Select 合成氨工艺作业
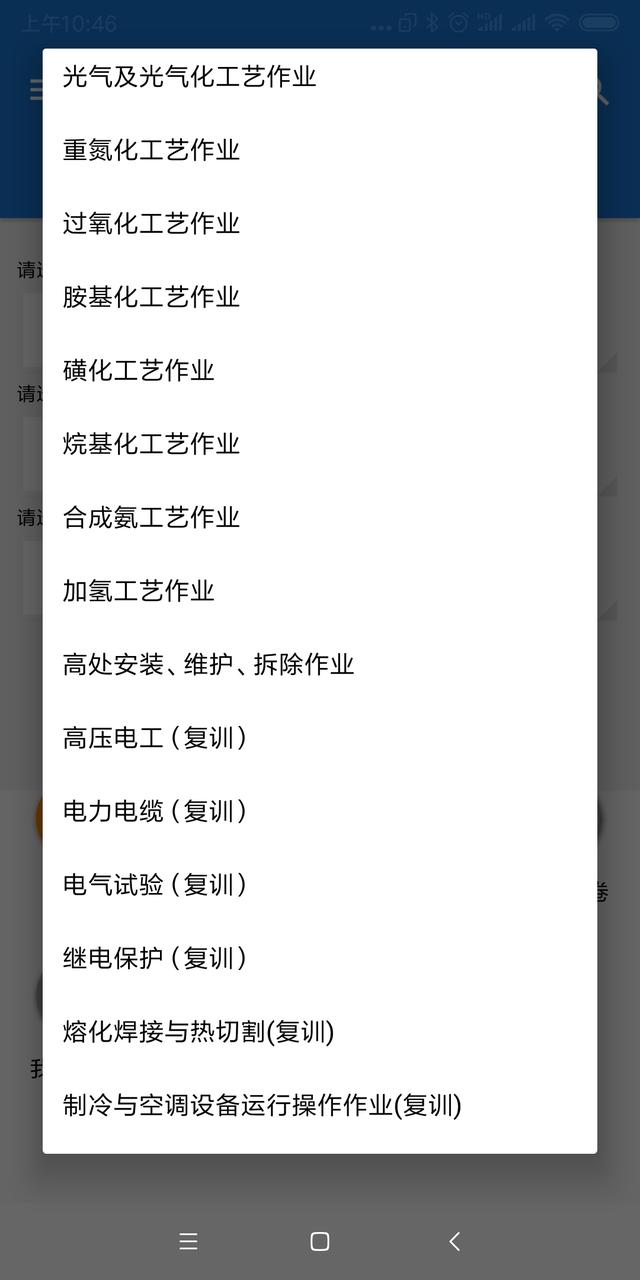The width and height of the screenshot is (640, 1280). 152,517
